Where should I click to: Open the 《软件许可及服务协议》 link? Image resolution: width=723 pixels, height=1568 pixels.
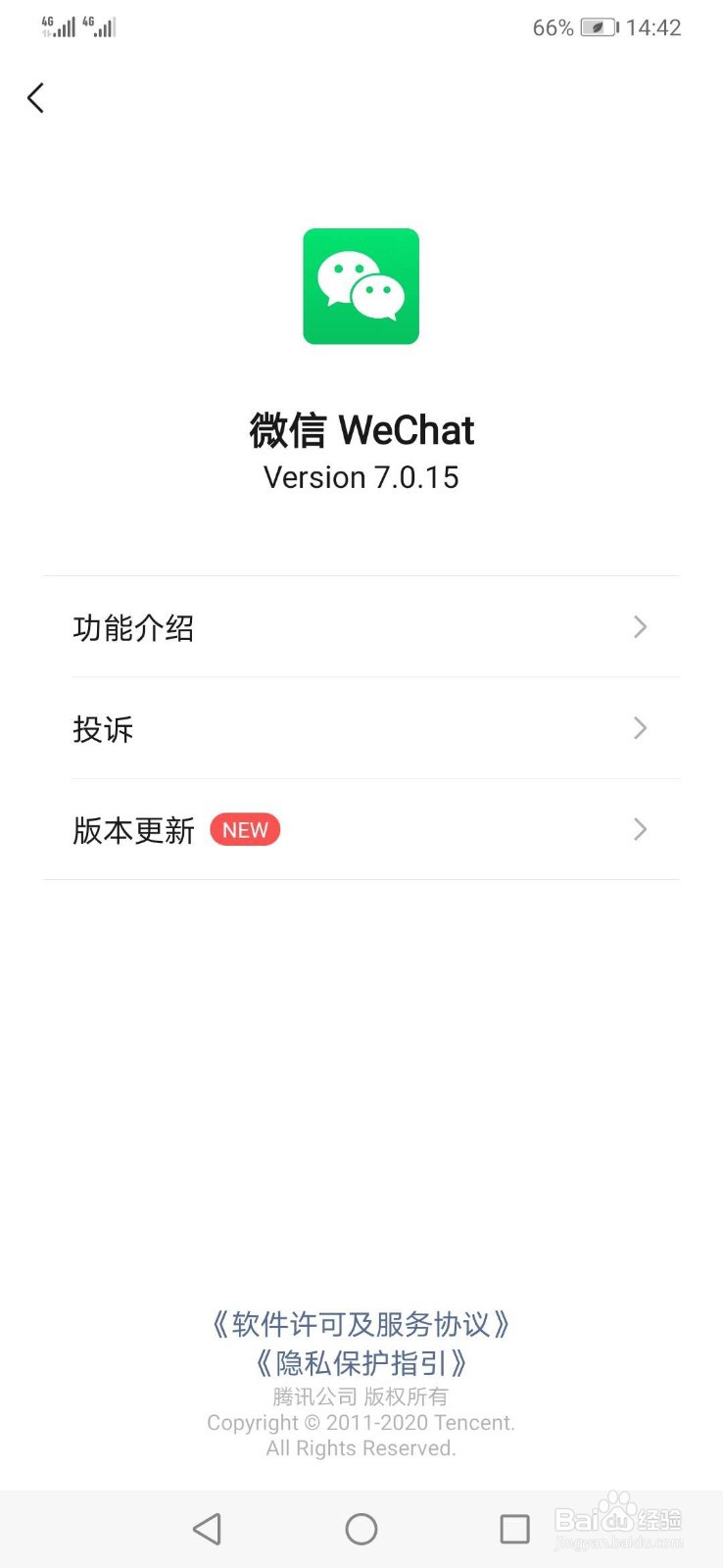tap(361, 1325)
